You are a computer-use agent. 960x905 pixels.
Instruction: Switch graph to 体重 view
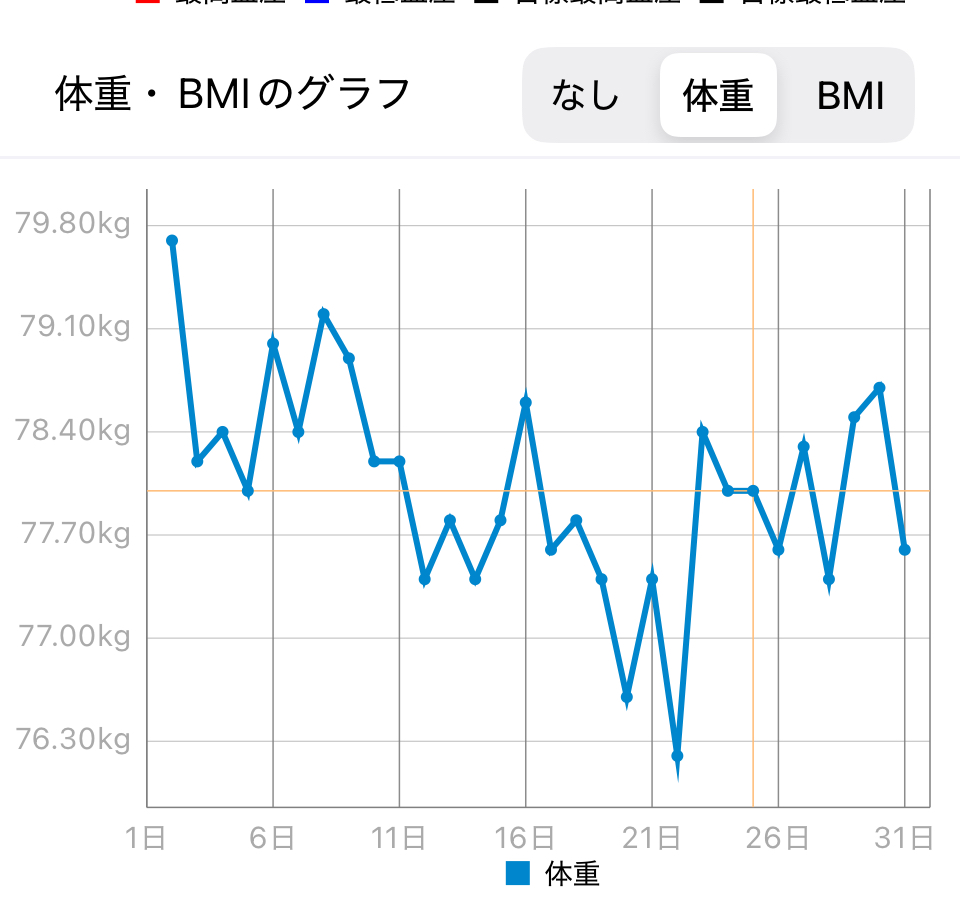click(718, 96)
